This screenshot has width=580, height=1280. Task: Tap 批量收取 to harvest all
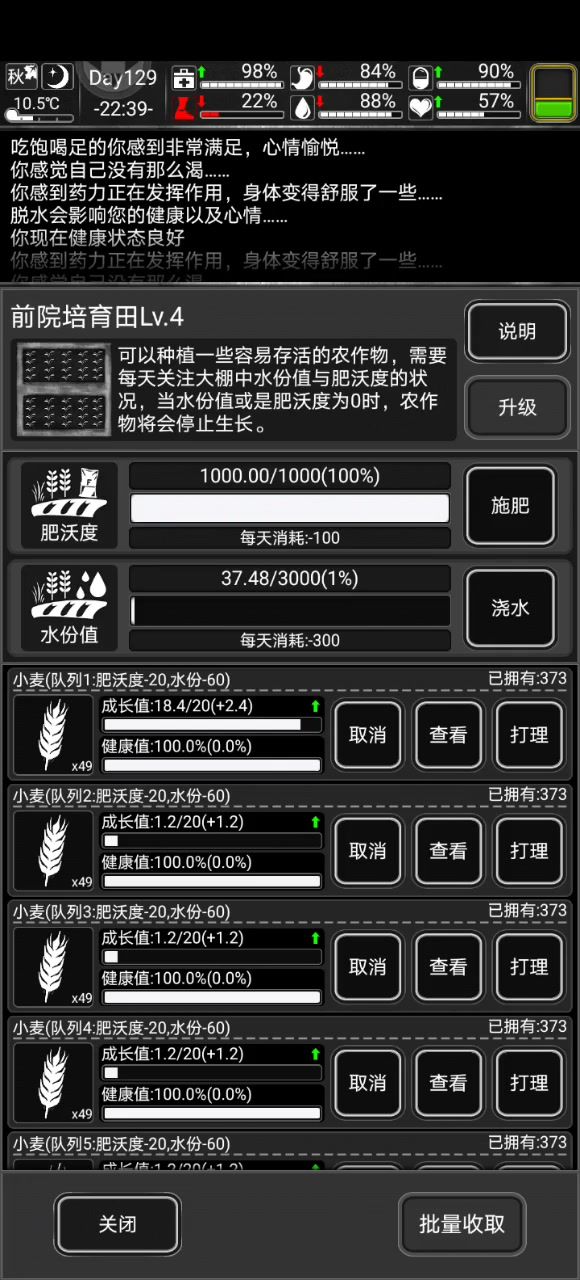click(x=462, y=1224)
